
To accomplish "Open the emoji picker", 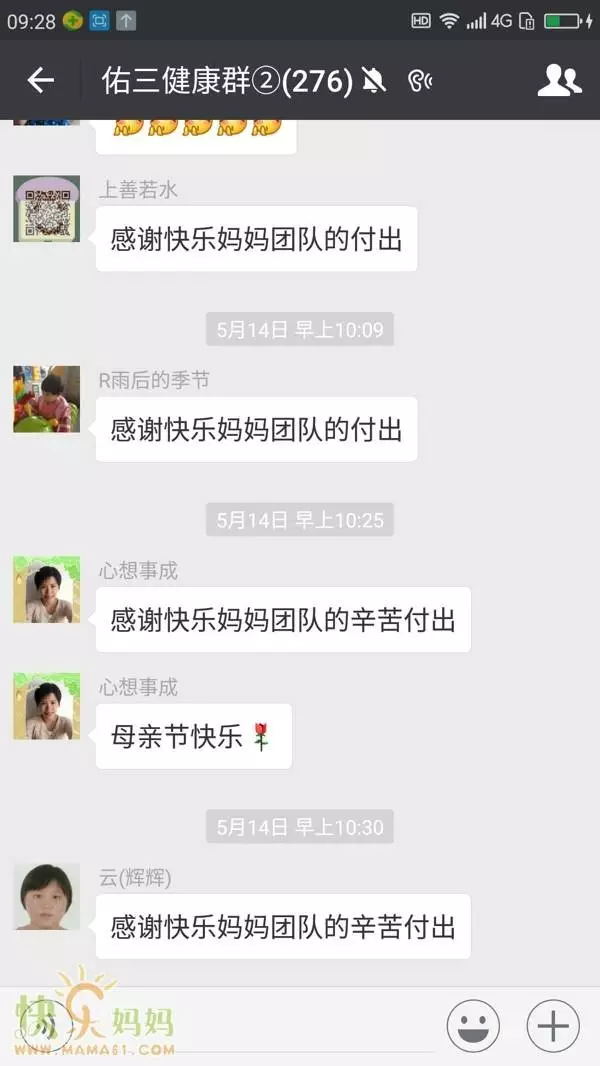I will click(473, 1025).
